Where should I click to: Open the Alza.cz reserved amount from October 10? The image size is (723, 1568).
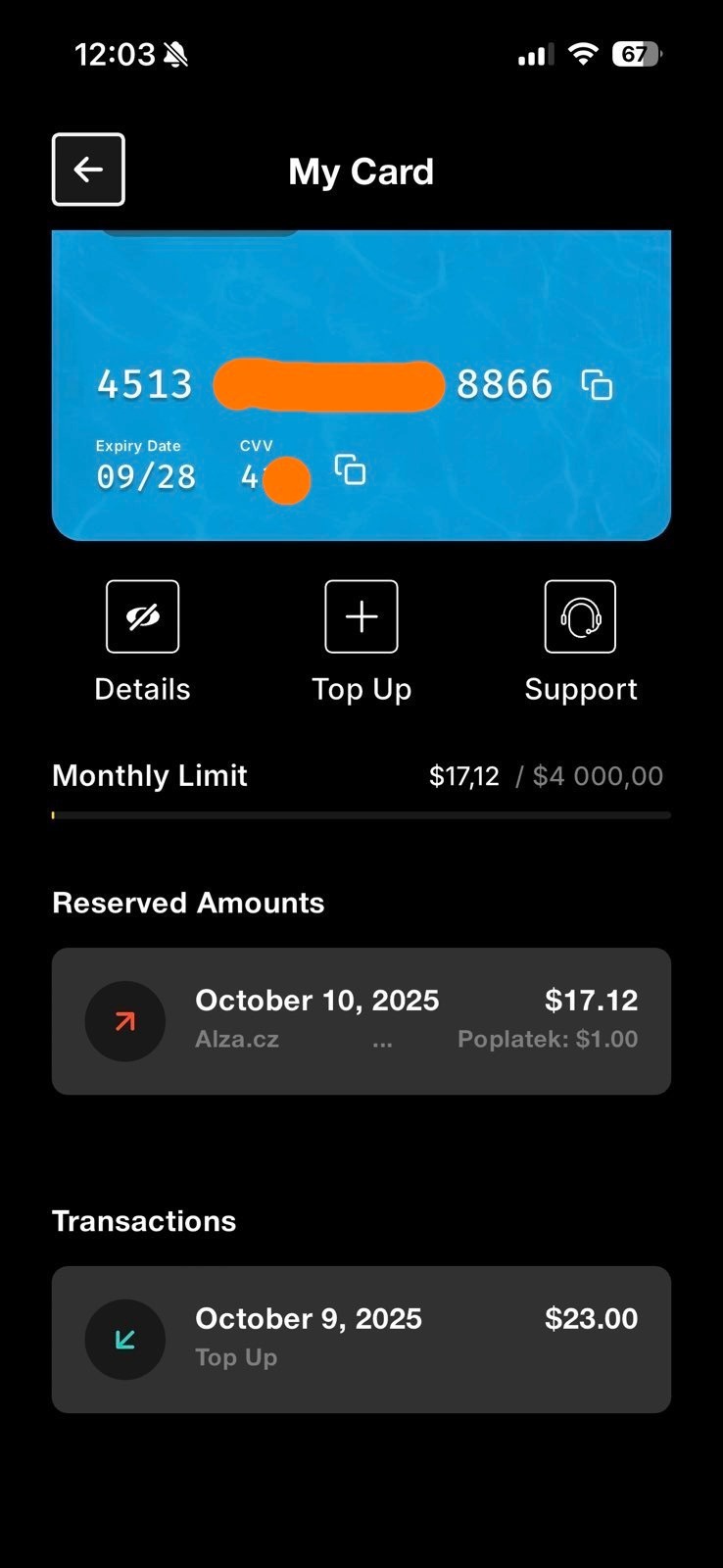(361, 1021)
